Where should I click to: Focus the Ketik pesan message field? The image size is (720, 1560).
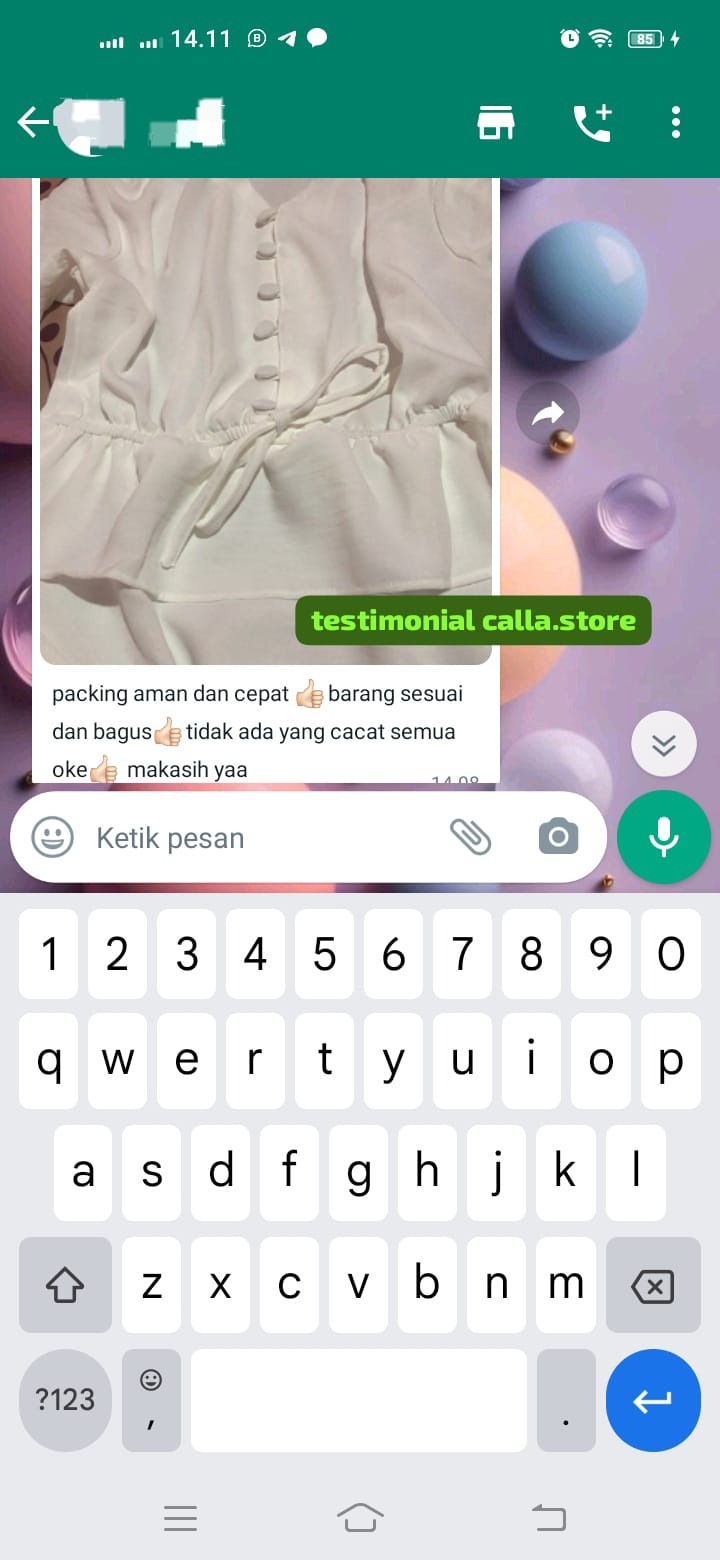click(x=260, y=838)
